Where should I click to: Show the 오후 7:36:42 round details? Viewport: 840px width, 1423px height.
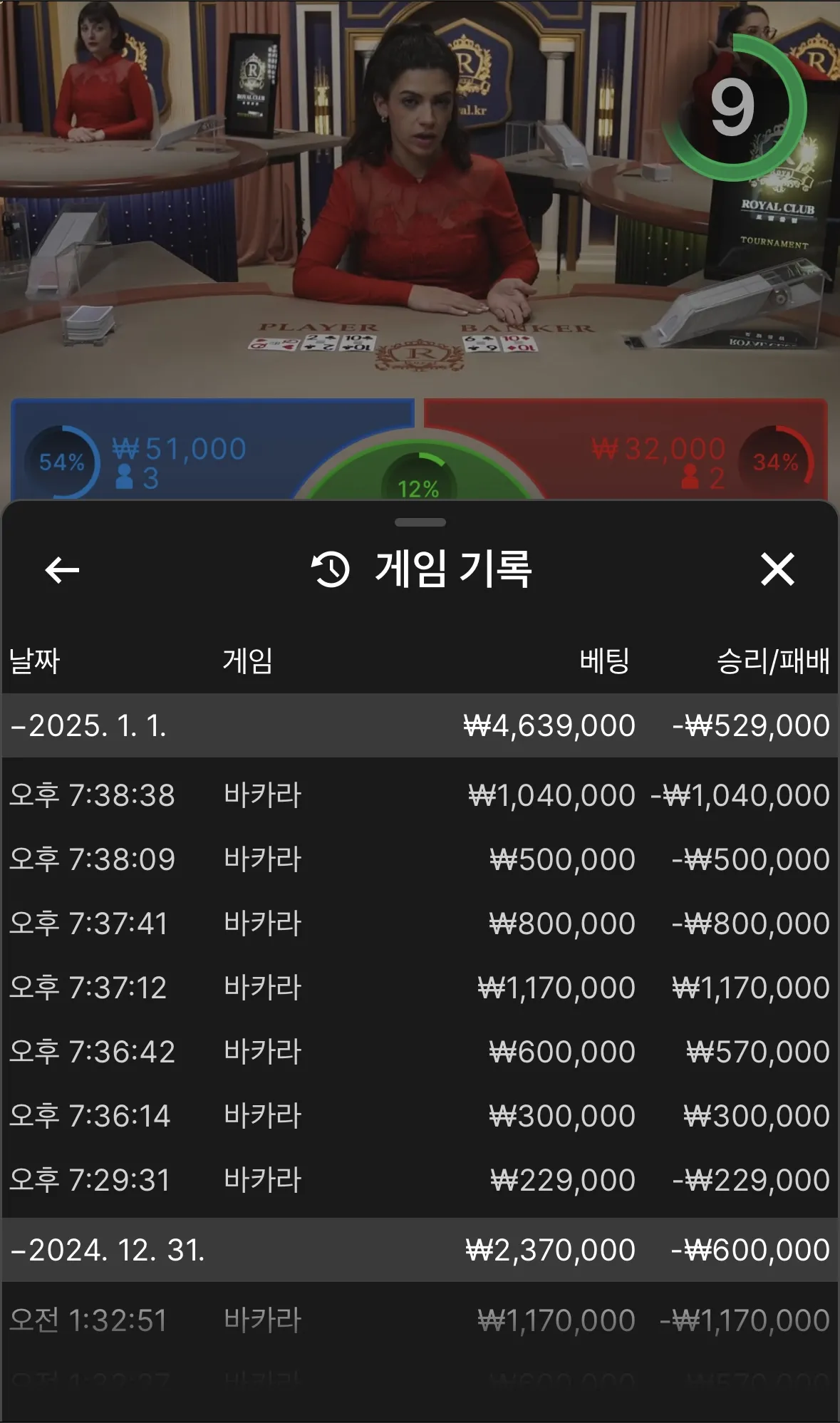(419, 1052)
